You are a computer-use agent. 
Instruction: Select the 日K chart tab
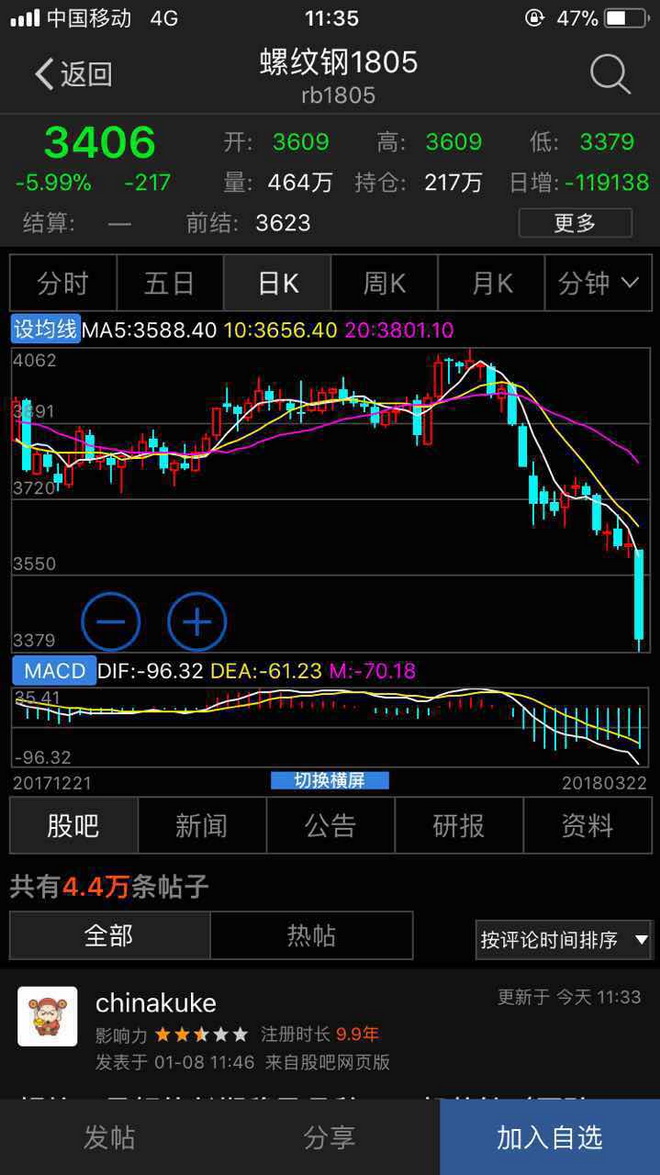[277, 283]
